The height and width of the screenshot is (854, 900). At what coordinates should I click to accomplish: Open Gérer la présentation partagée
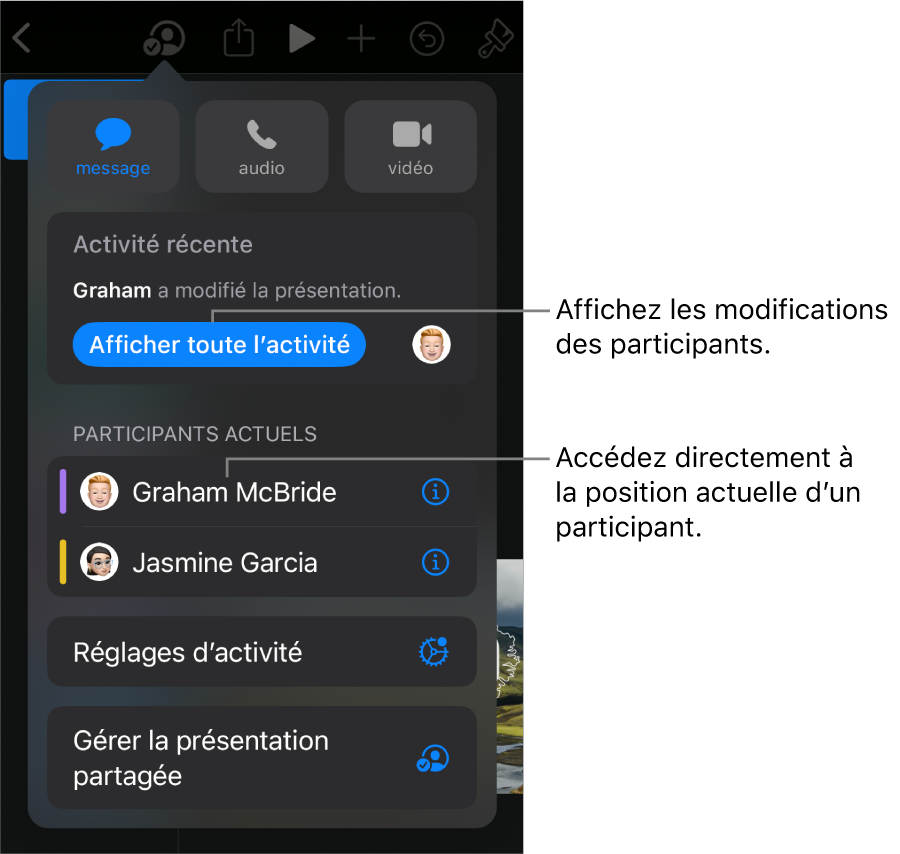(x=261, y=758)
